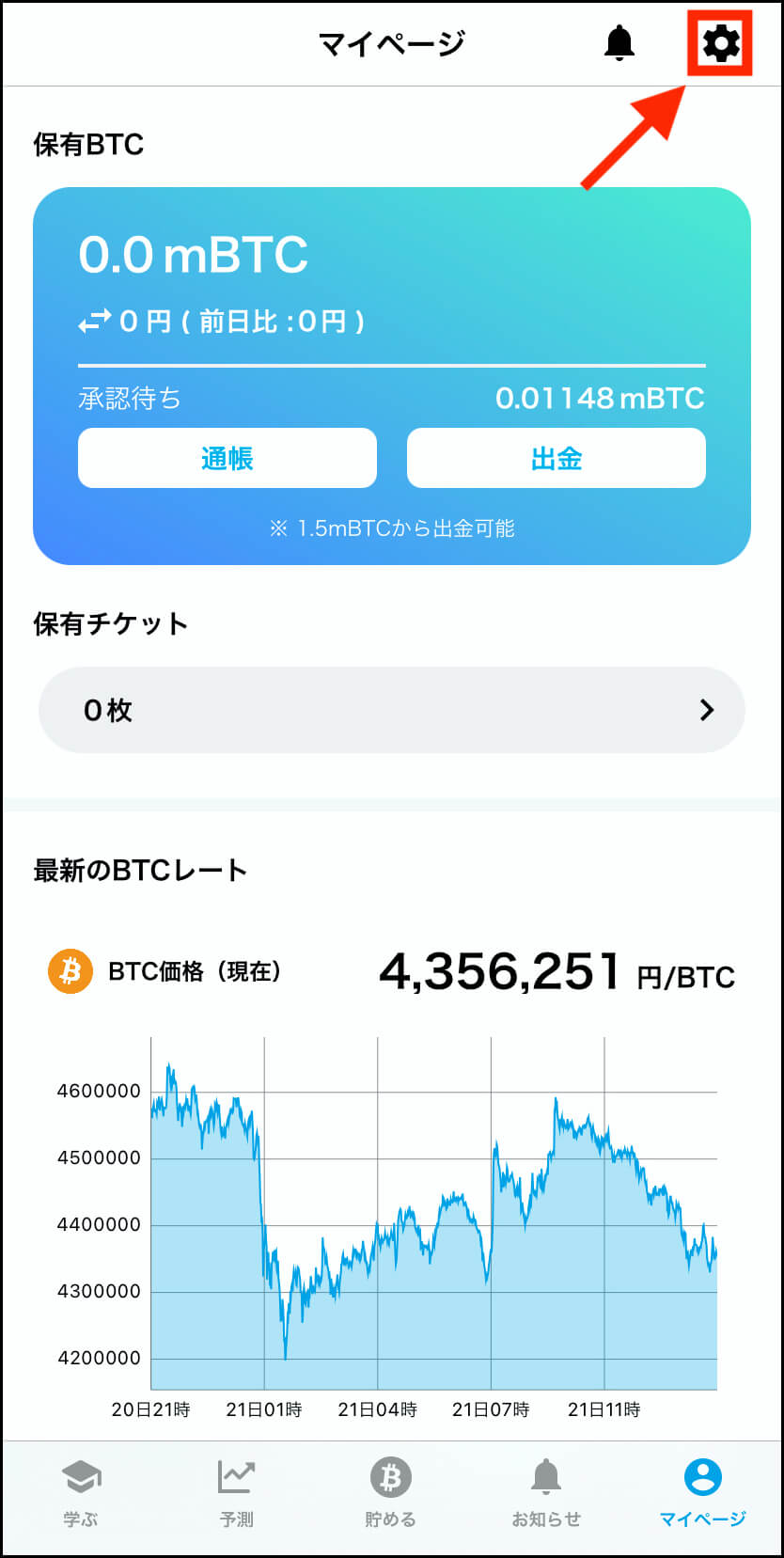Switch to the 貯める tab

point(391,1493)
